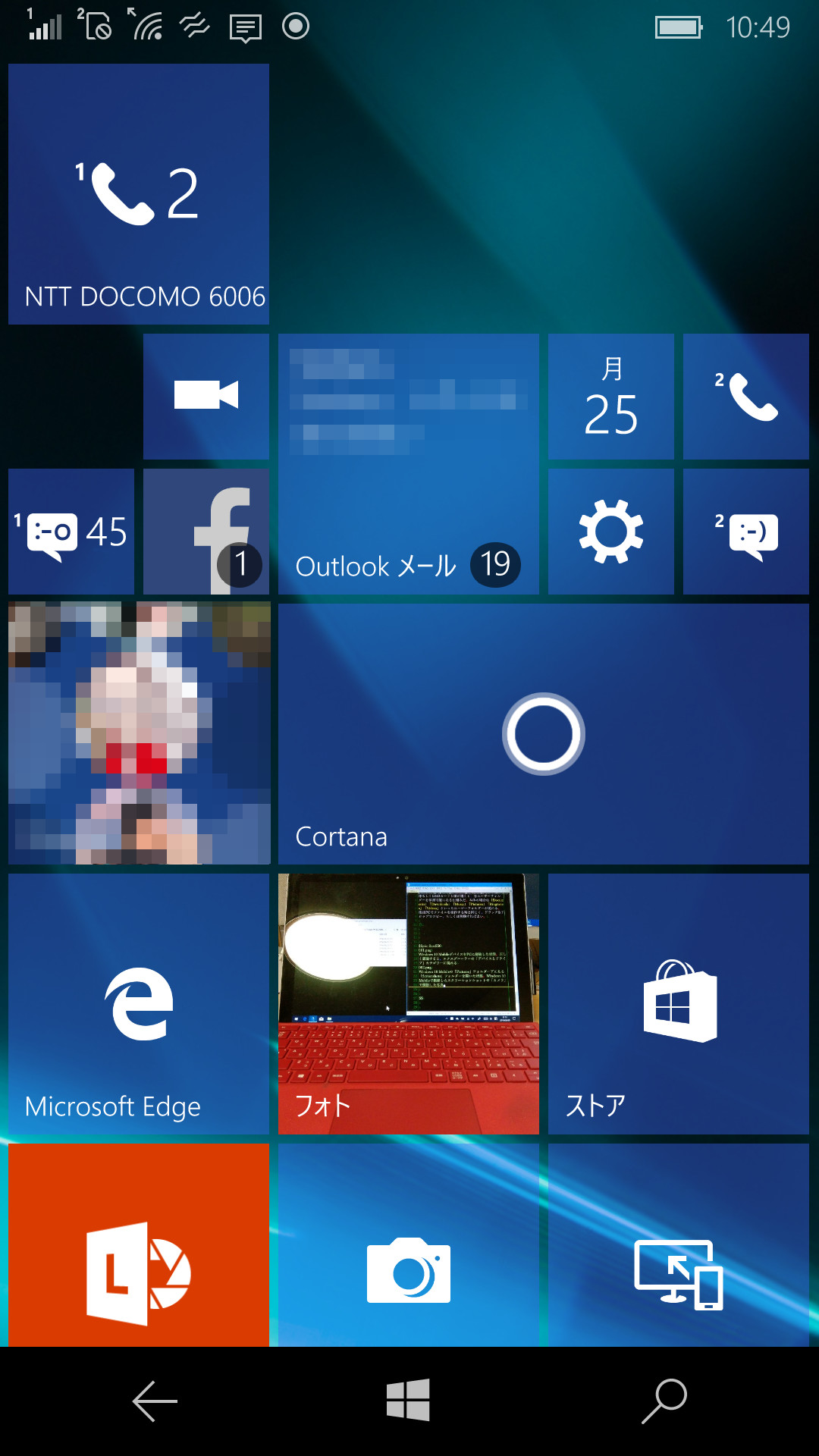Launch the video camera tile
The height and width of the screenshot is (1456, 819).
coord(206,396)
